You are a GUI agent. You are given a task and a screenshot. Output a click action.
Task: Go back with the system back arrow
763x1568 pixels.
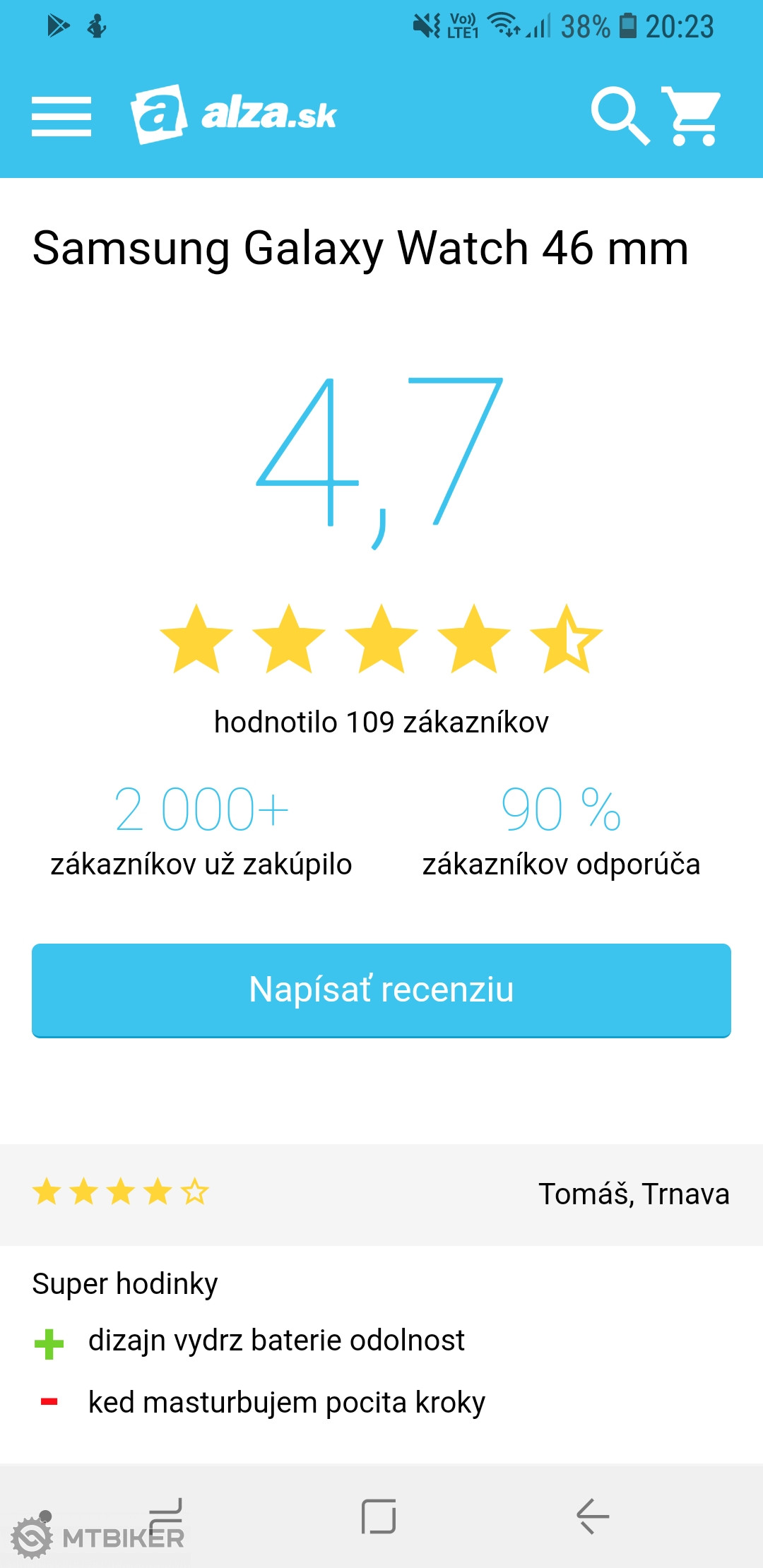pyautogui.click(x=592, y=1516)
